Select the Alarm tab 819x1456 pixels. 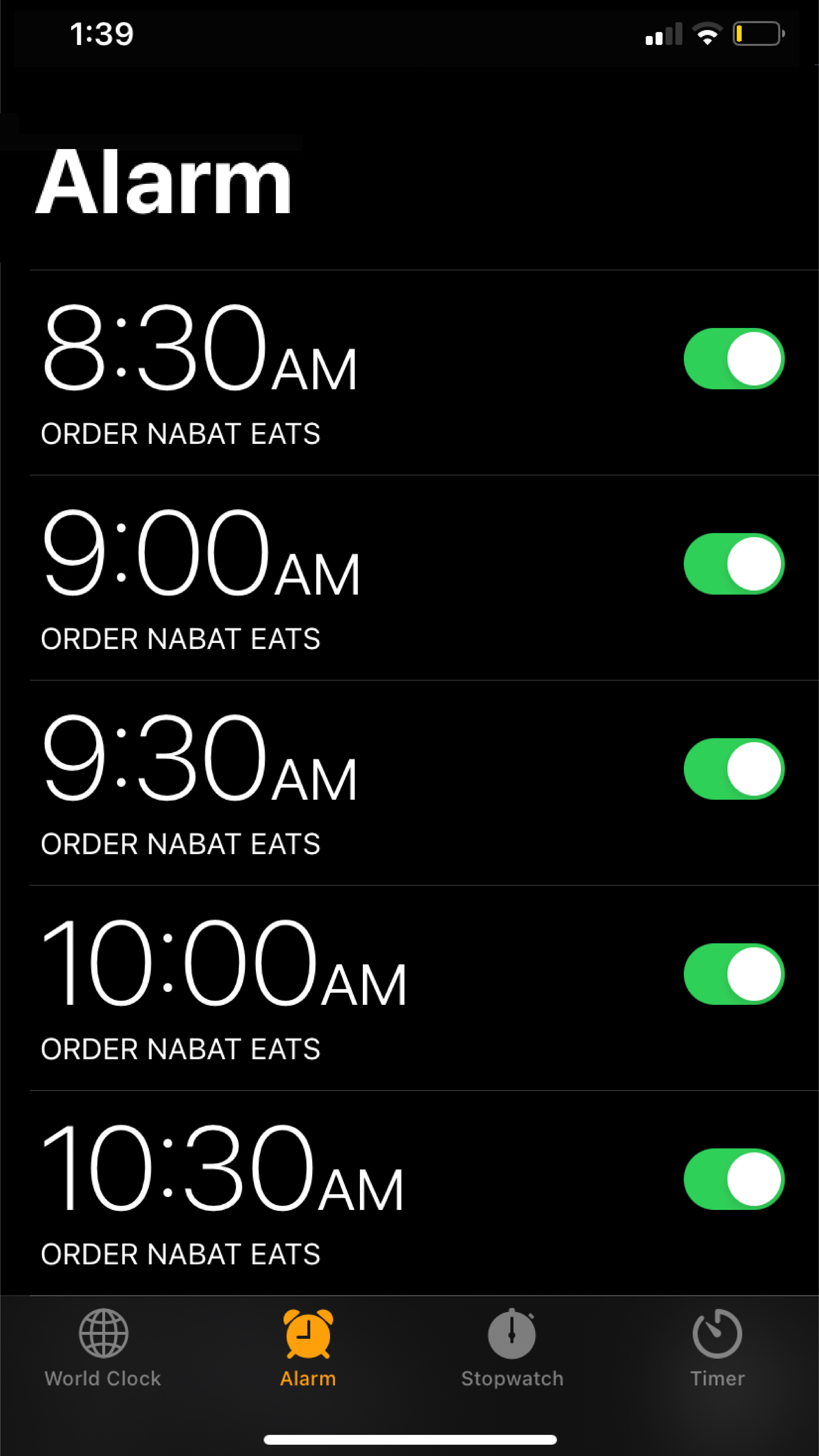308,1348
